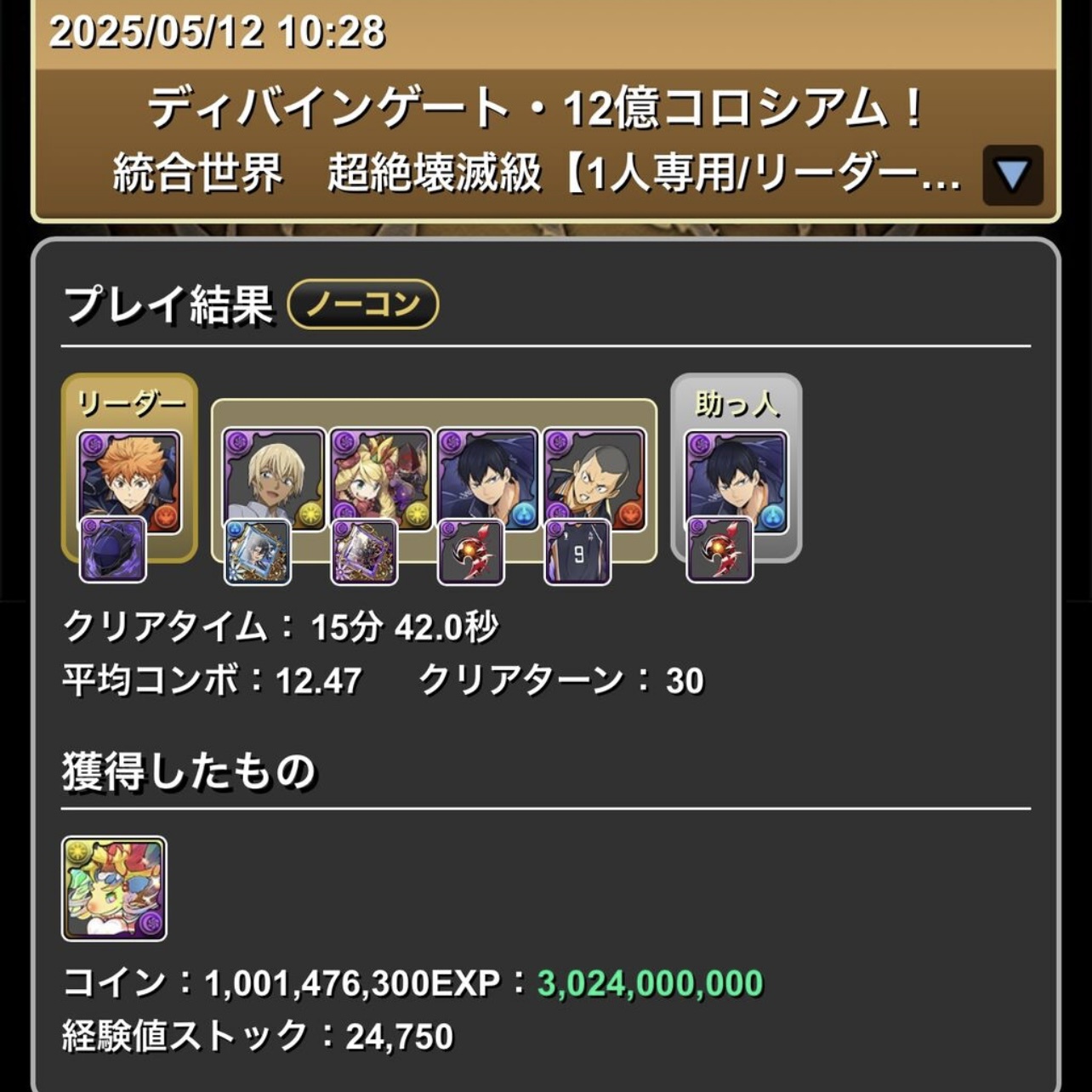
Task: Expand the truncated dungeon title arrow
Action: tap(1012, 175)
